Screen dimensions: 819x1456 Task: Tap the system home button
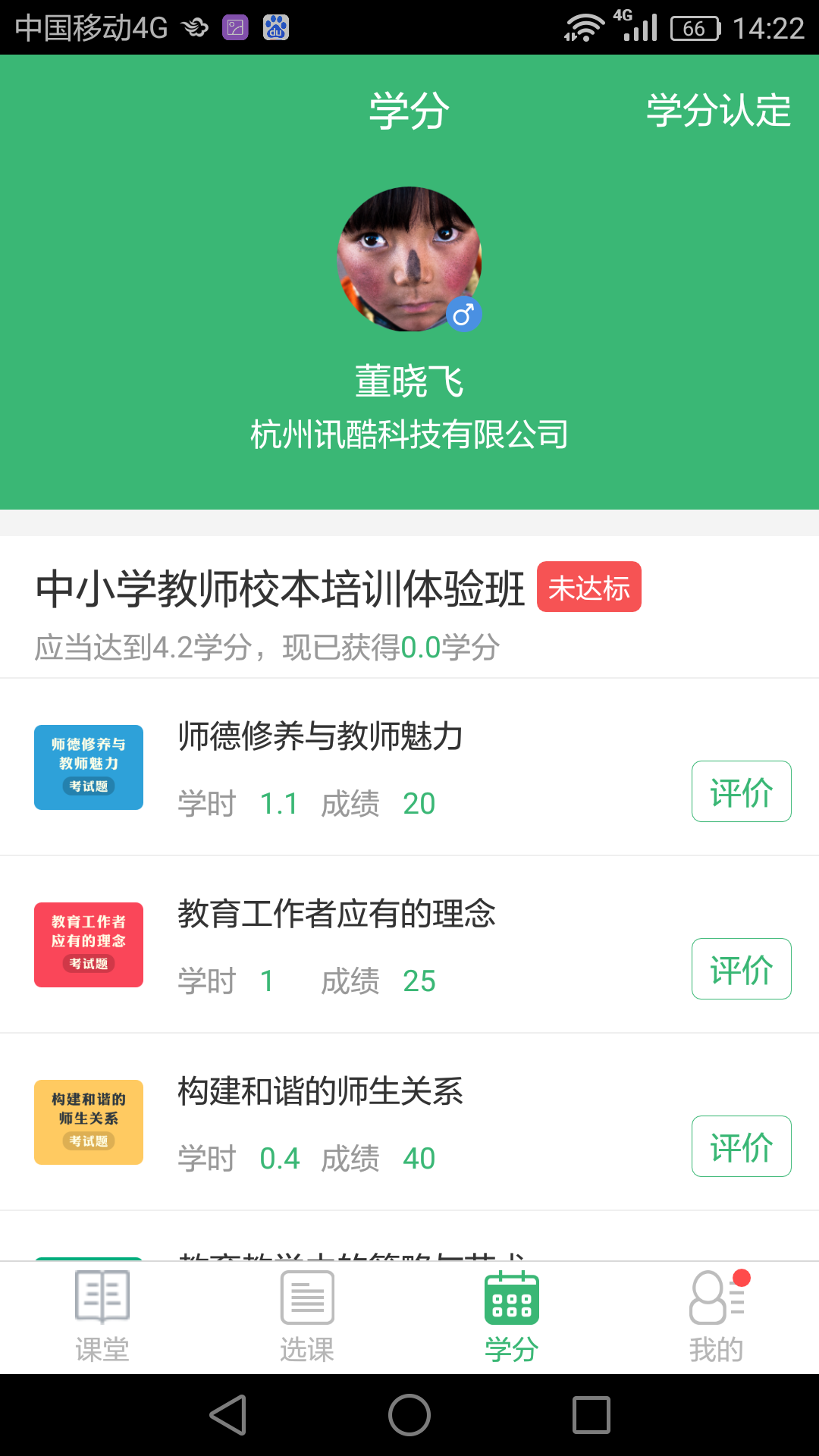click(x=409, y=1415)
